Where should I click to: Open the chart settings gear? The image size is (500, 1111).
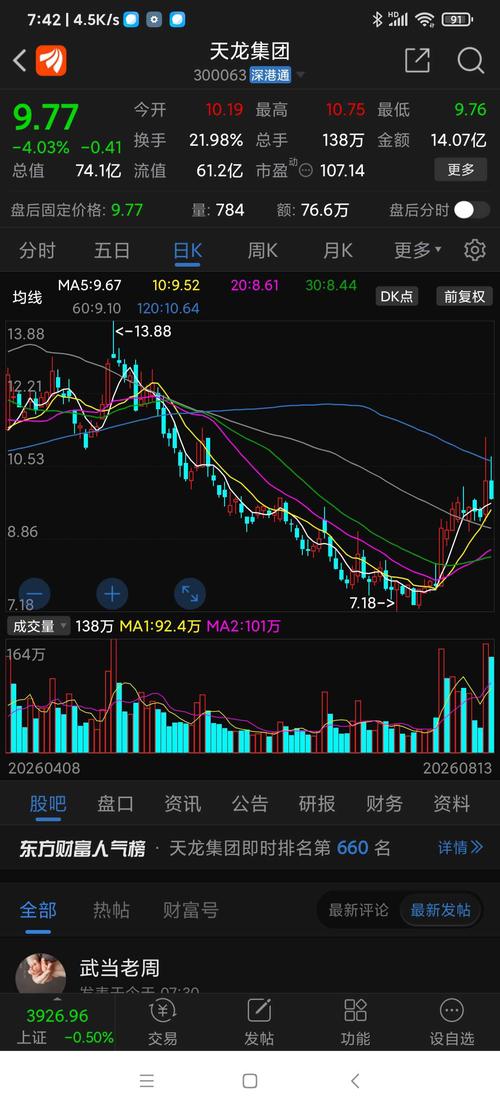475,250
